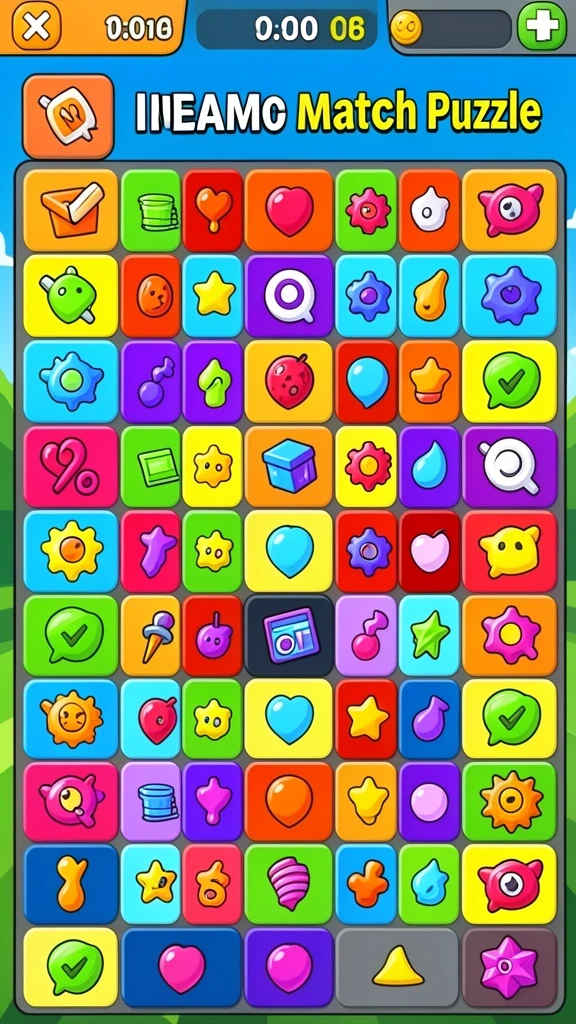
Task: Choose the green star on cyan tile
Action: pyautogui.click(x=429, y=635)
